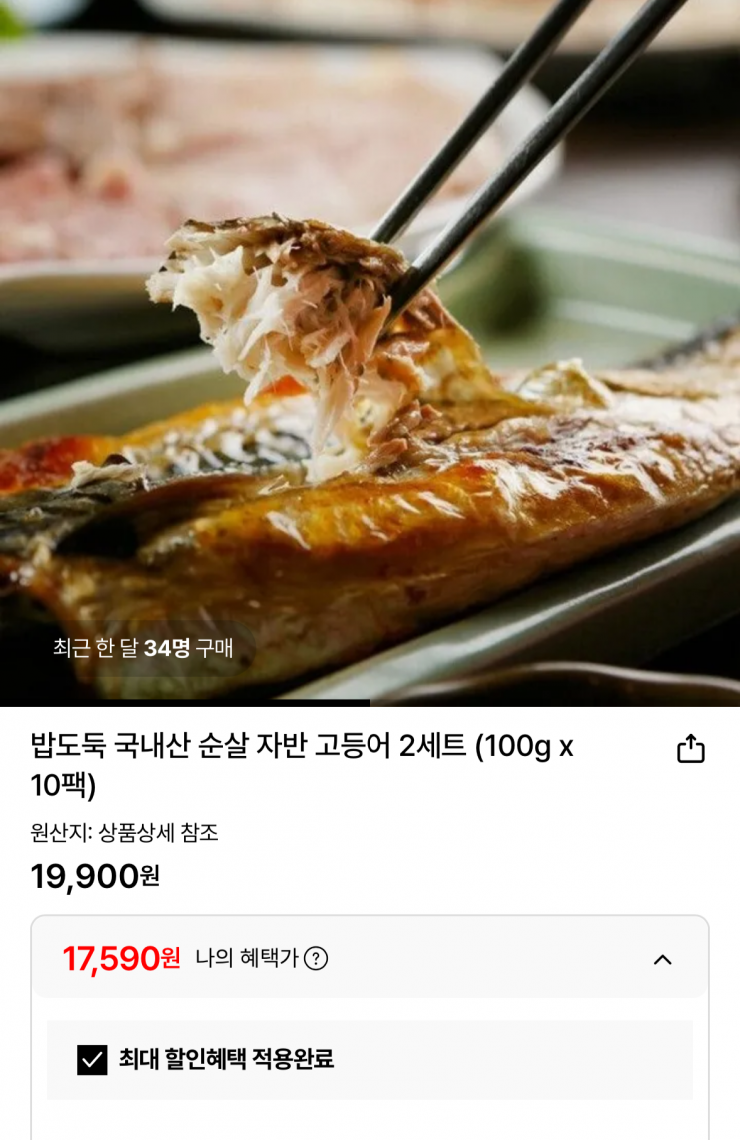
Task: Open the mackerel product image
Action: coord(370,350)
